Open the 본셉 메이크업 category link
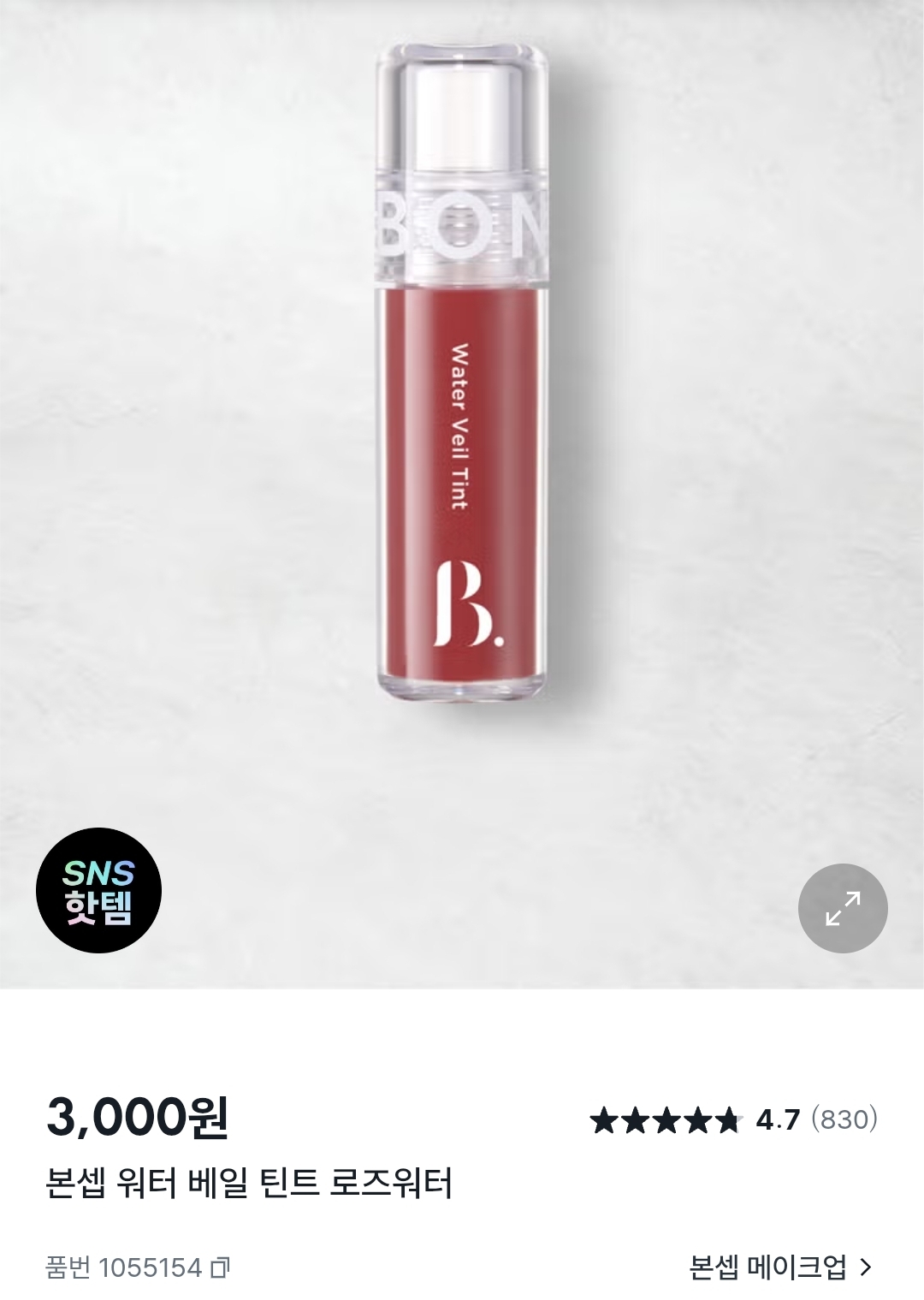 click(x=780, y=1267)
